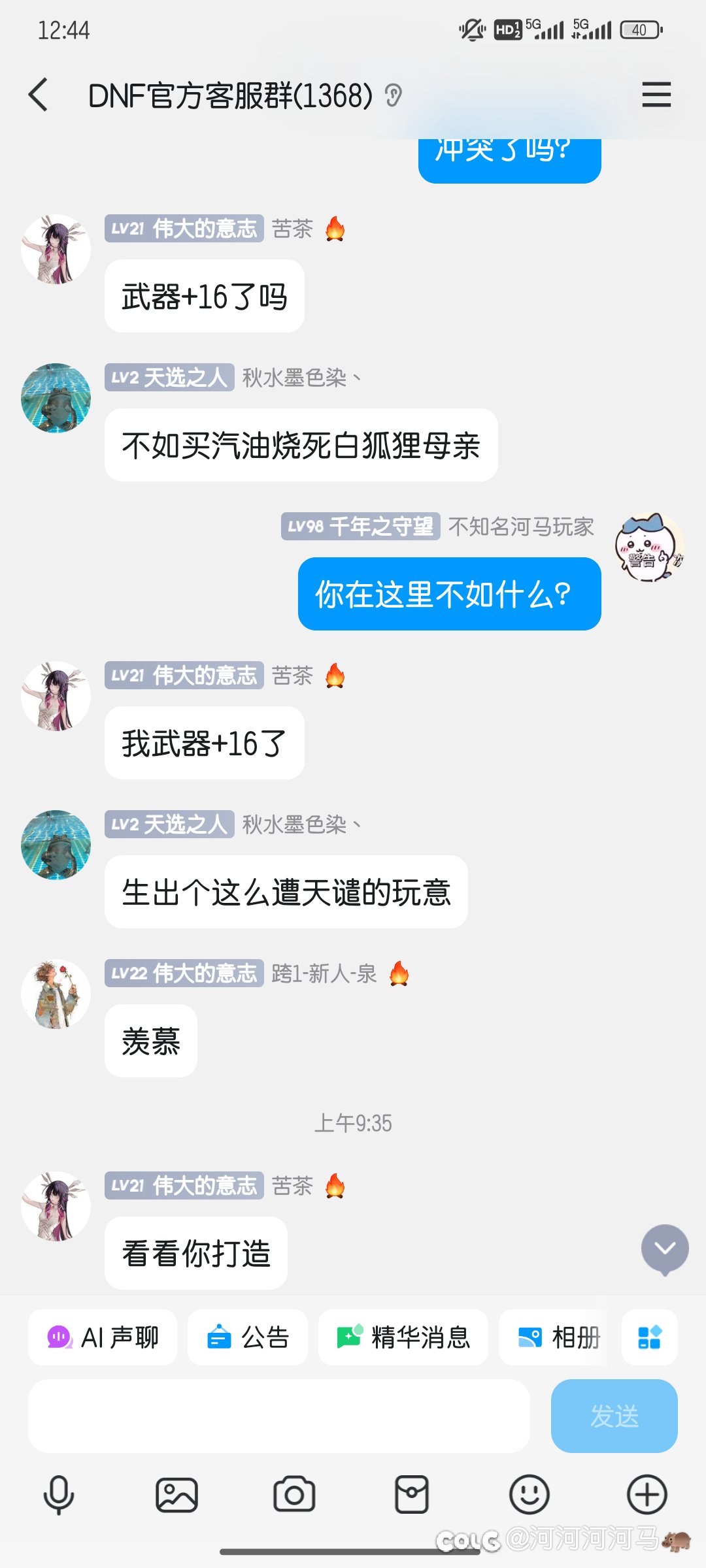Screen dimensions: 706x1568
Task: Open the group menu hamburger icon
Action: (x=656, y=95)
